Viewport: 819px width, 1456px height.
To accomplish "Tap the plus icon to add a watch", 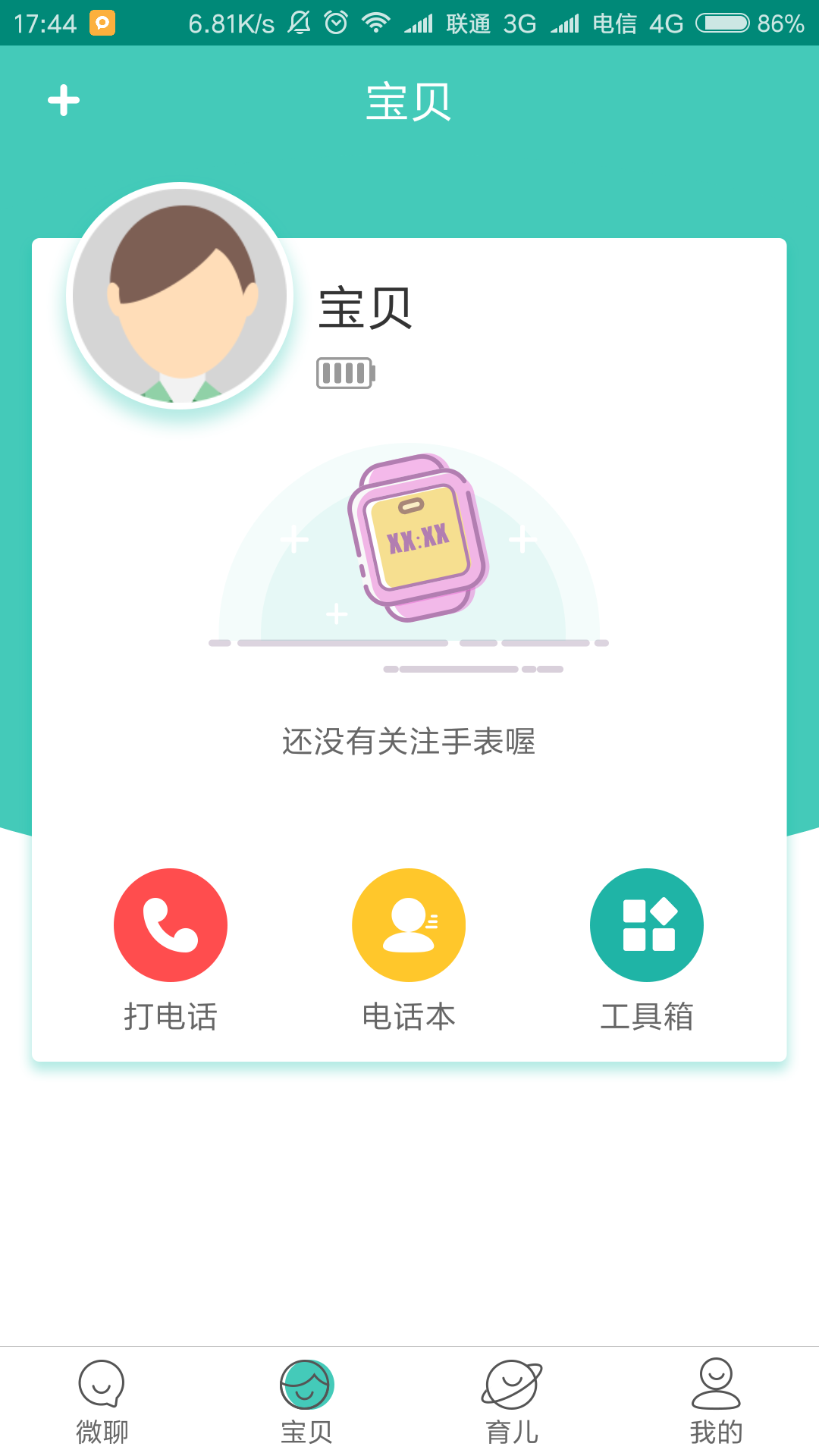I will [x=63, y=99].
